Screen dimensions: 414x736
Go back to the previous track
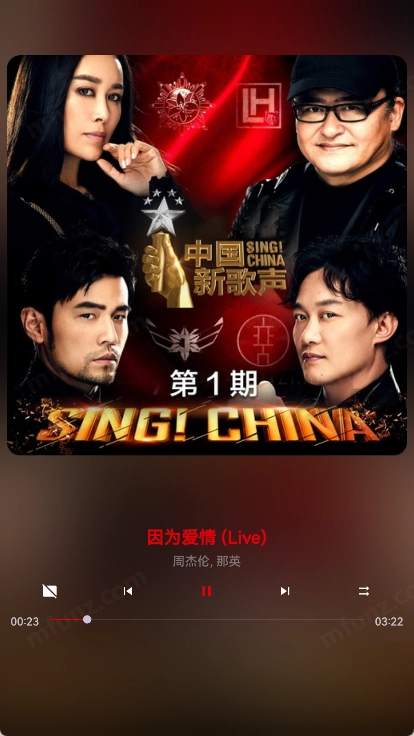tap(128, 591)
